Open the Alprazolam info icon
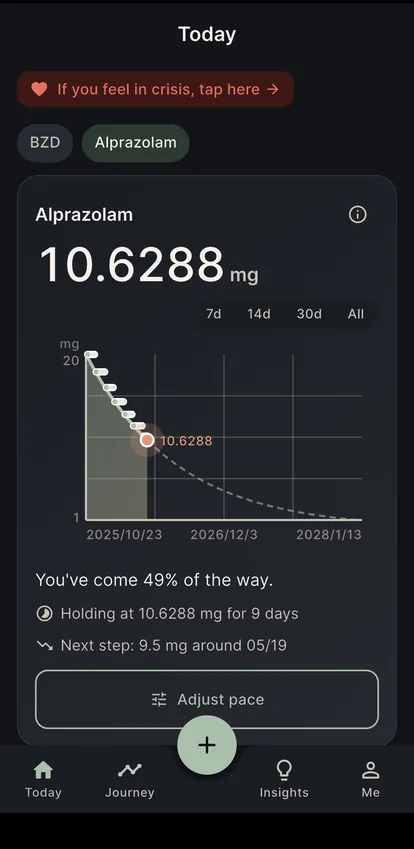Image resolution: width=414 pixels, height=849 pixels. (357, 214)
